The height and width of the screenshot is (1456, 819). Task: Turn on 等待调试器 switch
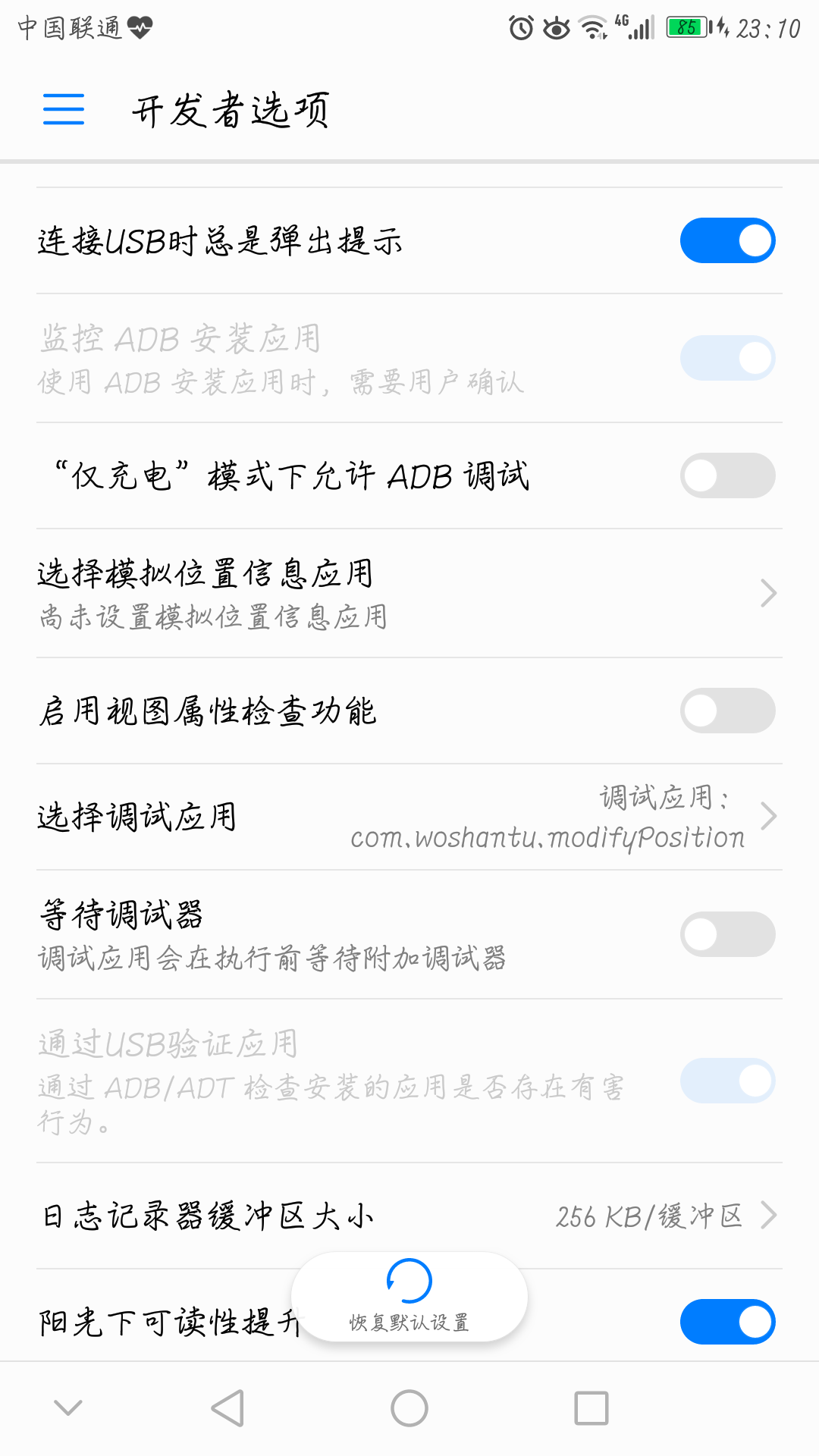tap(726, 935)
